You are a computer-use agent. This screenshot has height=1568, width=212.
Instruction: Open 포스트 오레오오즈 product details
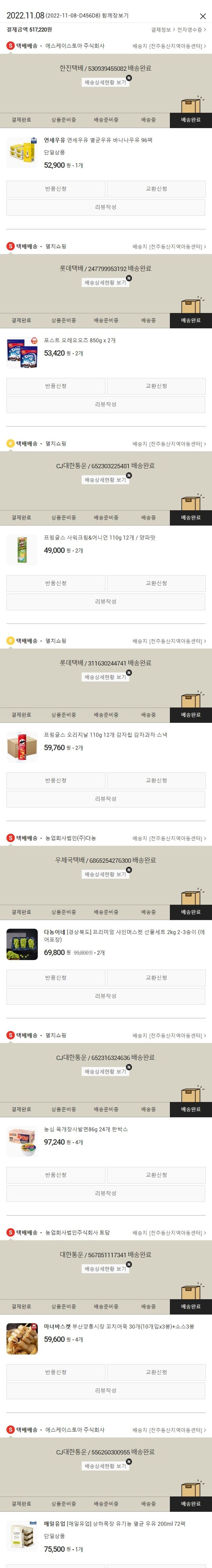pyautogui.click(x=79, y=340)
